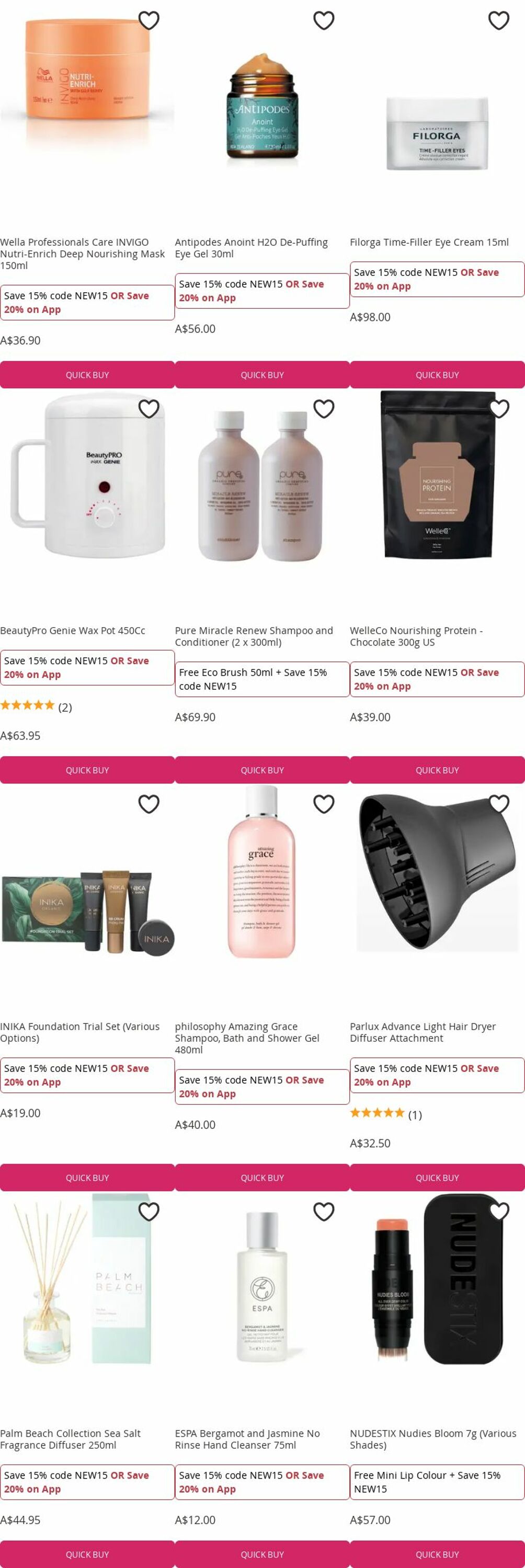This screenshot has height=1568, width=525.
Task: Save Filorga Time-Filler Eye Cream to wishlist
Action: click(x=498, y=20)
